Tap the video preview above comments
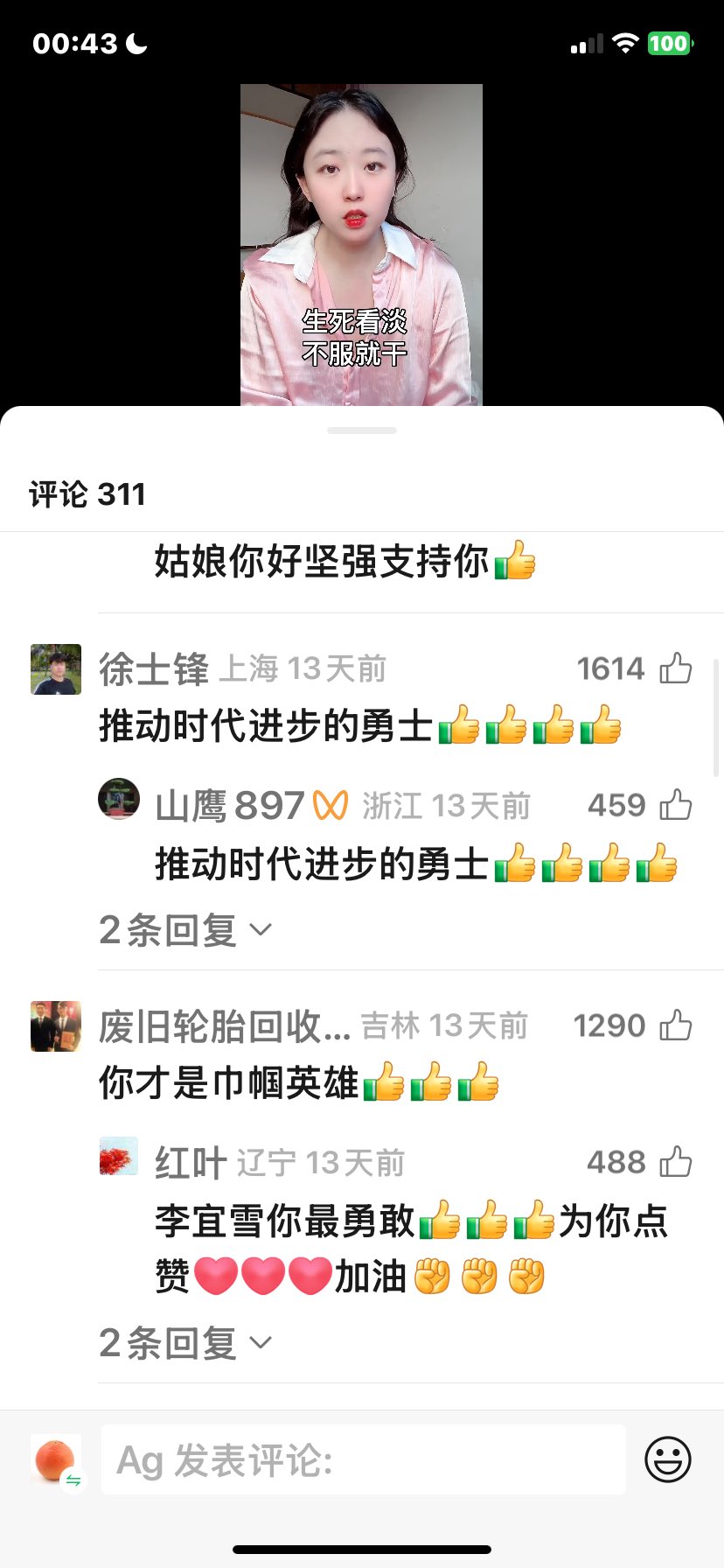This screenshot has height=1568, width=724. [x=361, y=245]
